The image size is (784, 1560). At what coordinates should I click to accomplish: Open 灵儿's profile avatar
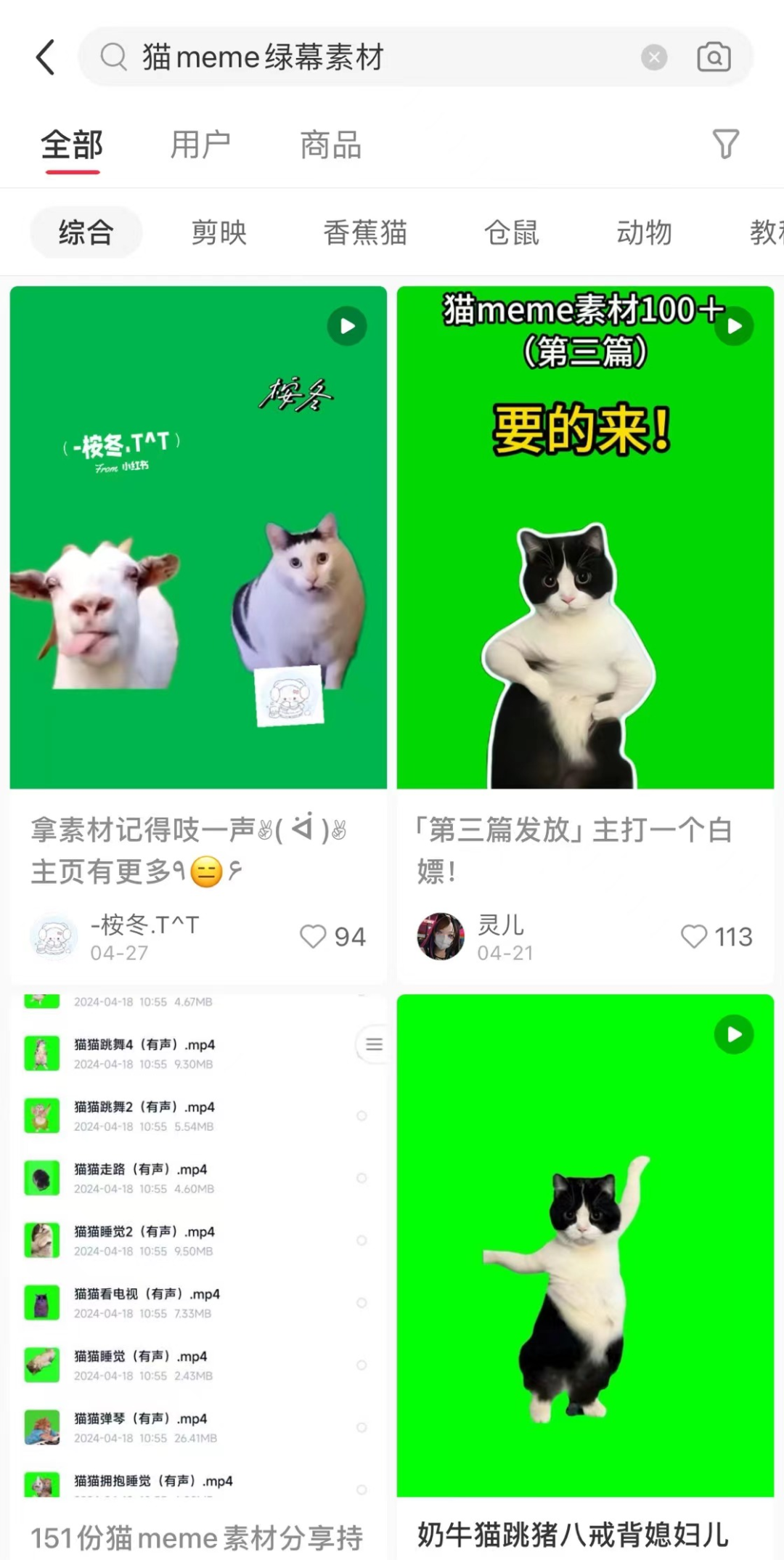click(441, 936)
